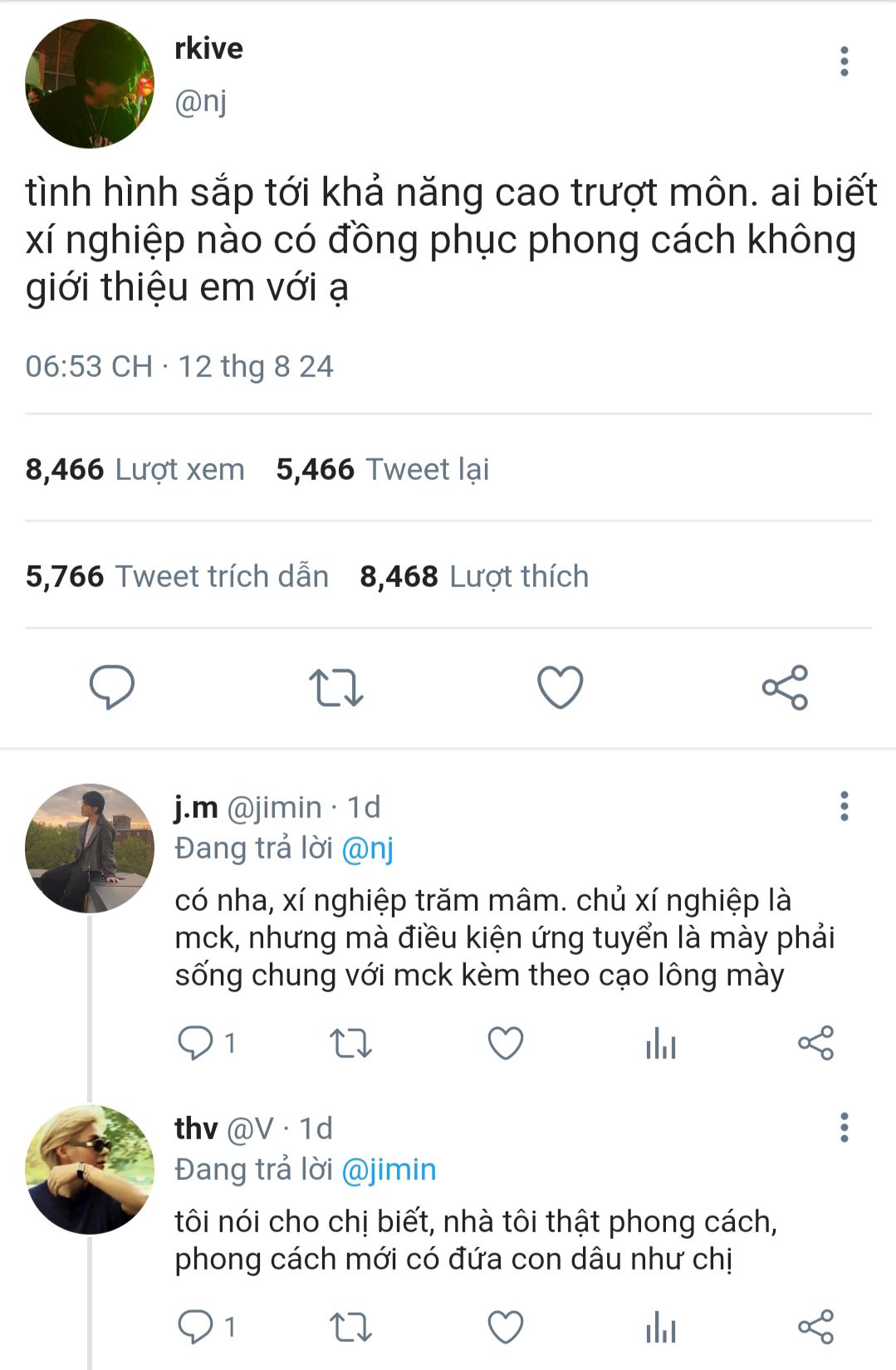Image resolution: width=896 pixels, height=1370 pixels.
Task: Retweet j.m's reply
Action: [x=350, y=1043]
